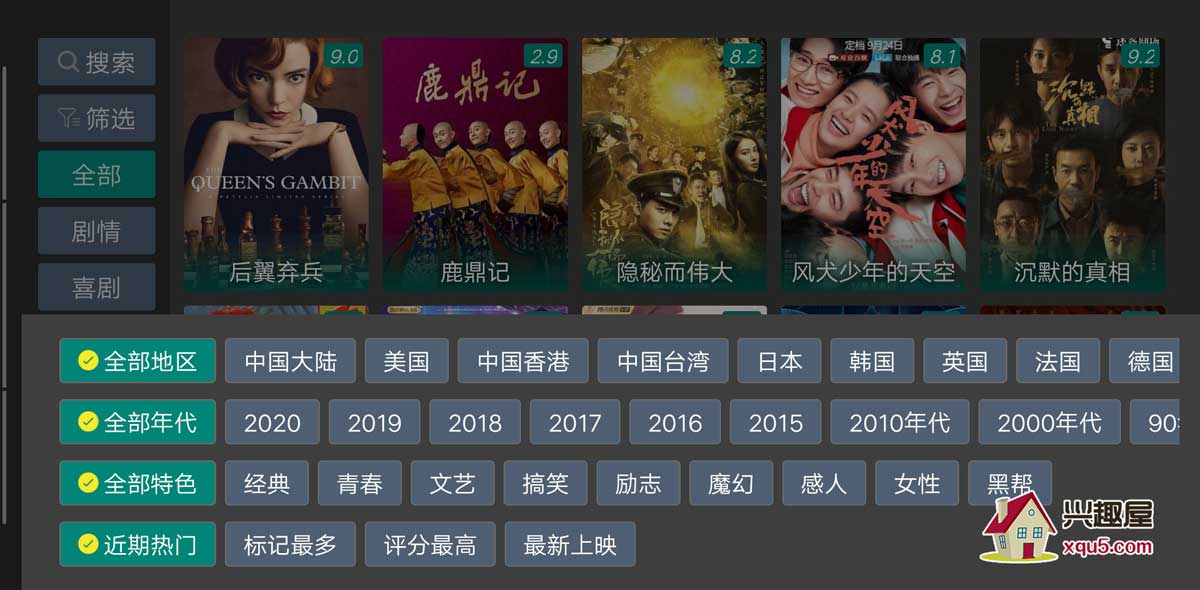Screen dimensions: 1200x590
Task: Sort by 标记最多
Action: click(x=290, y=545)
